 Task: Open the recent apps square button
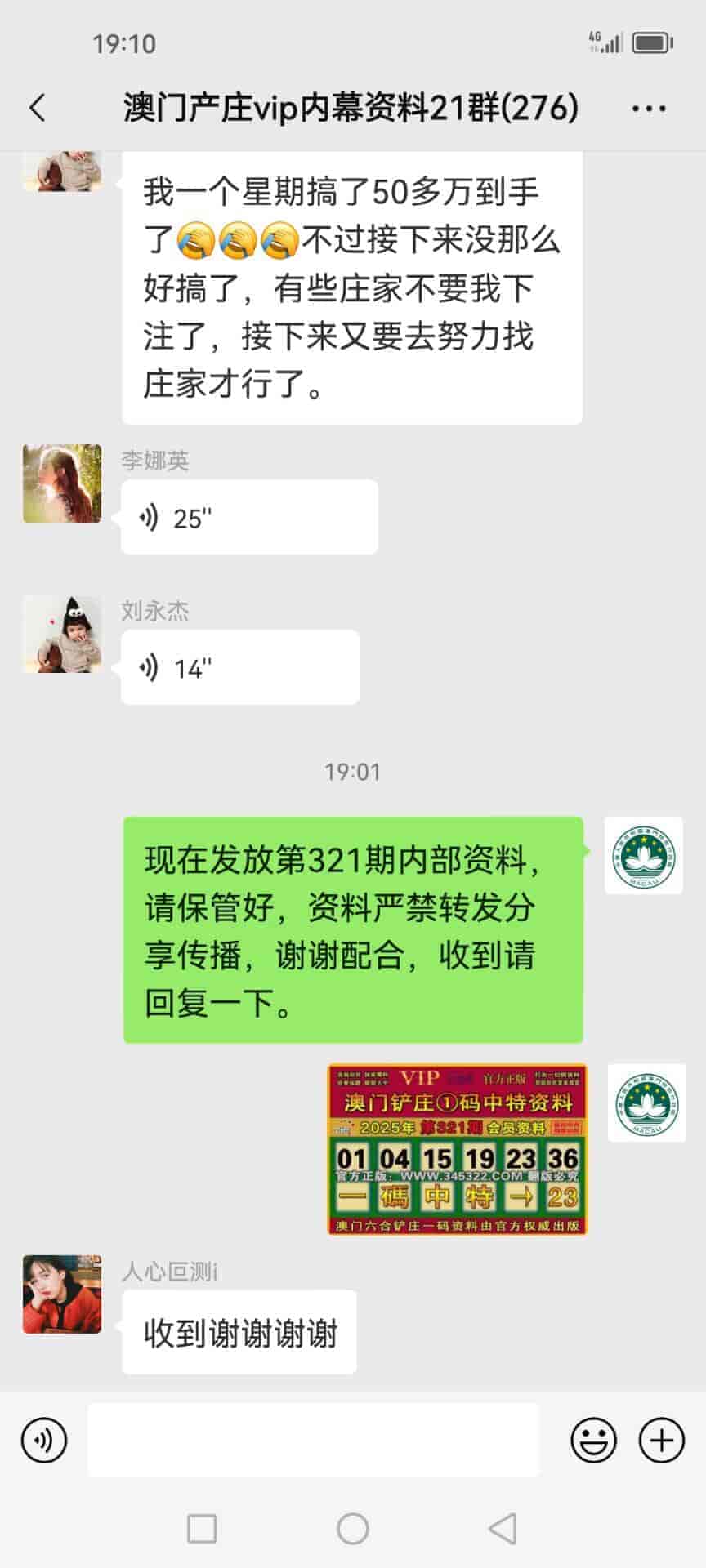click(x=202, y=1529)
